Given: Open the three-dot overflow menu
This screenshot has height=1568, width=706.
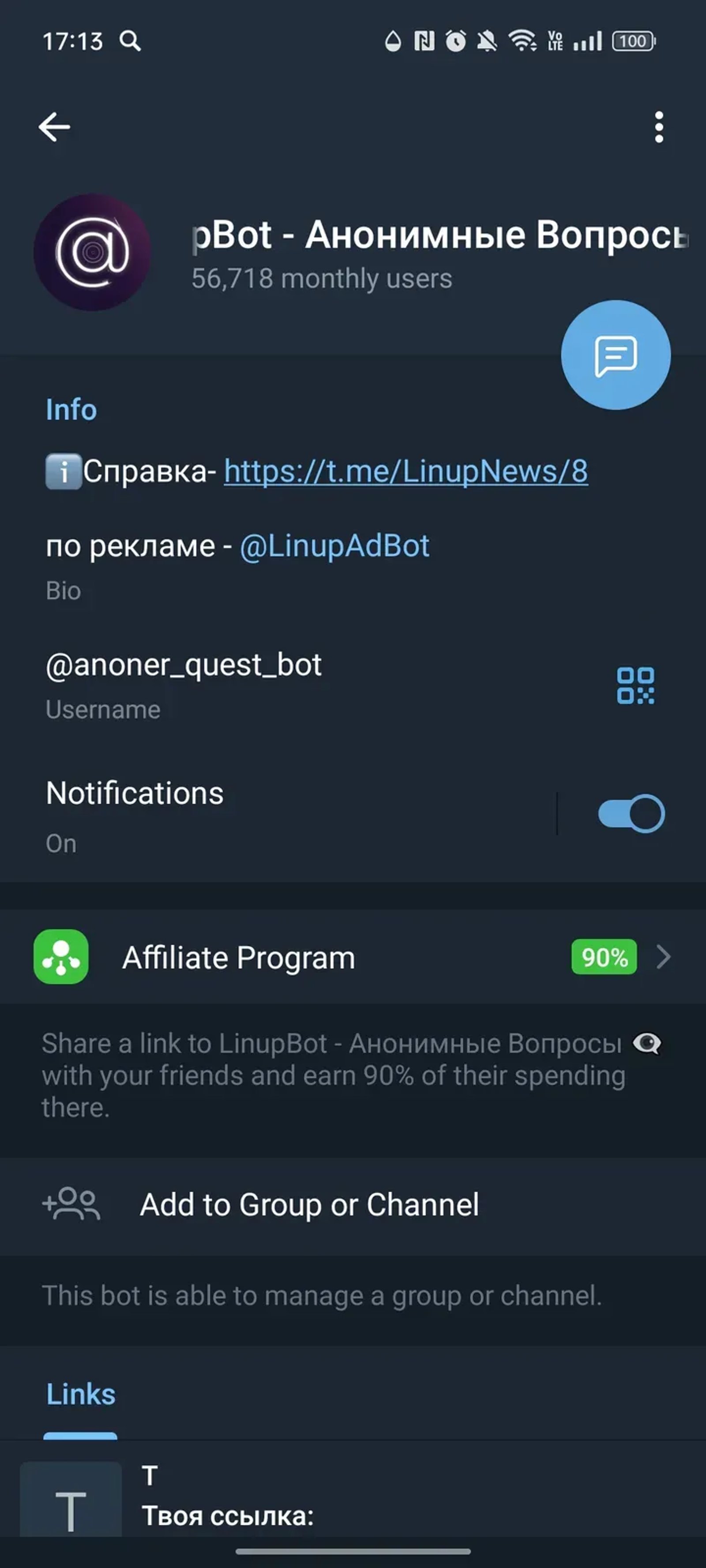Looking at the screenshot, I should 658,126.
